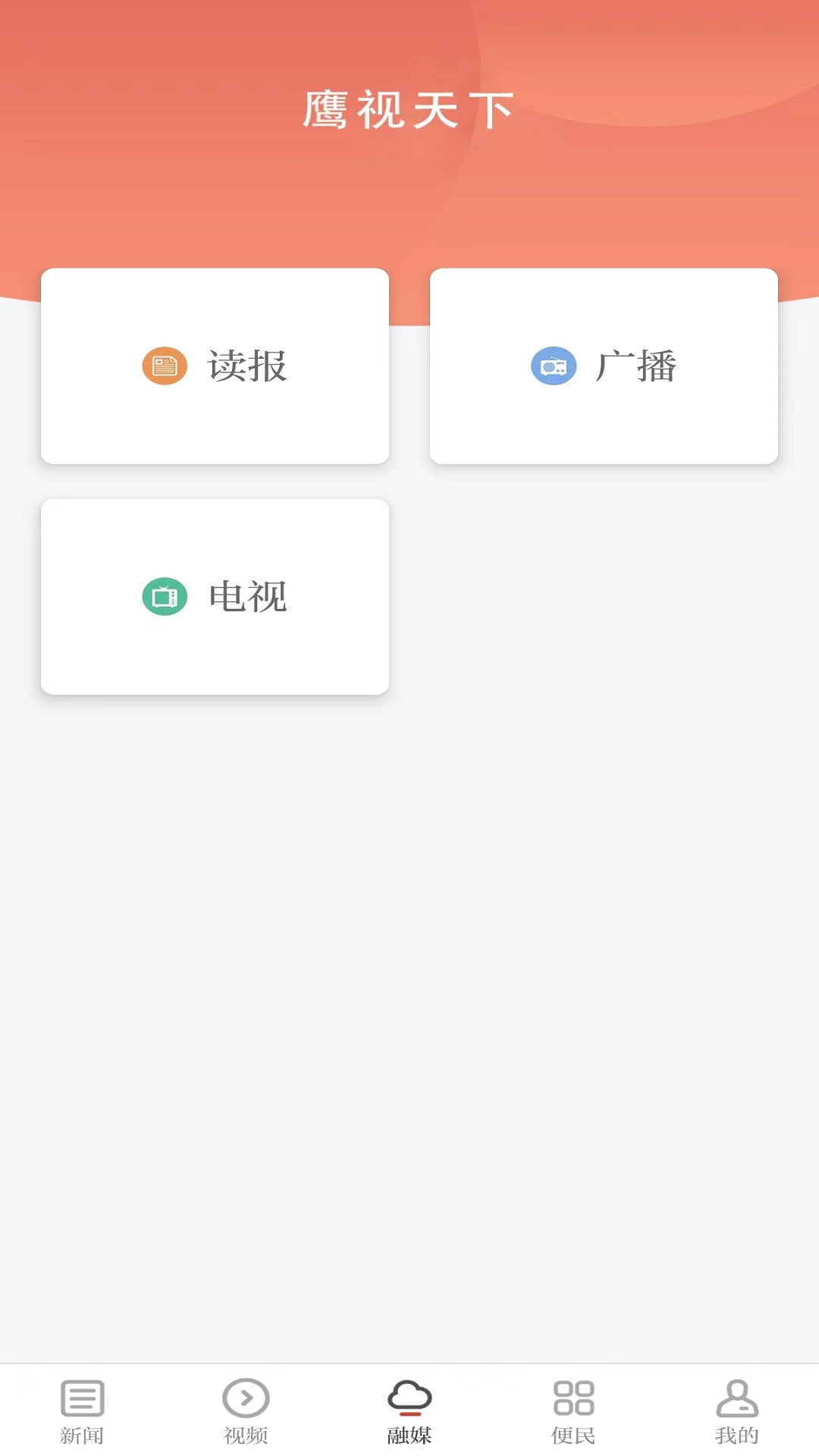This screenshot has height=1456, width=819.
Task: Tap the 电视 television icon
Action: tap(164, 598)
